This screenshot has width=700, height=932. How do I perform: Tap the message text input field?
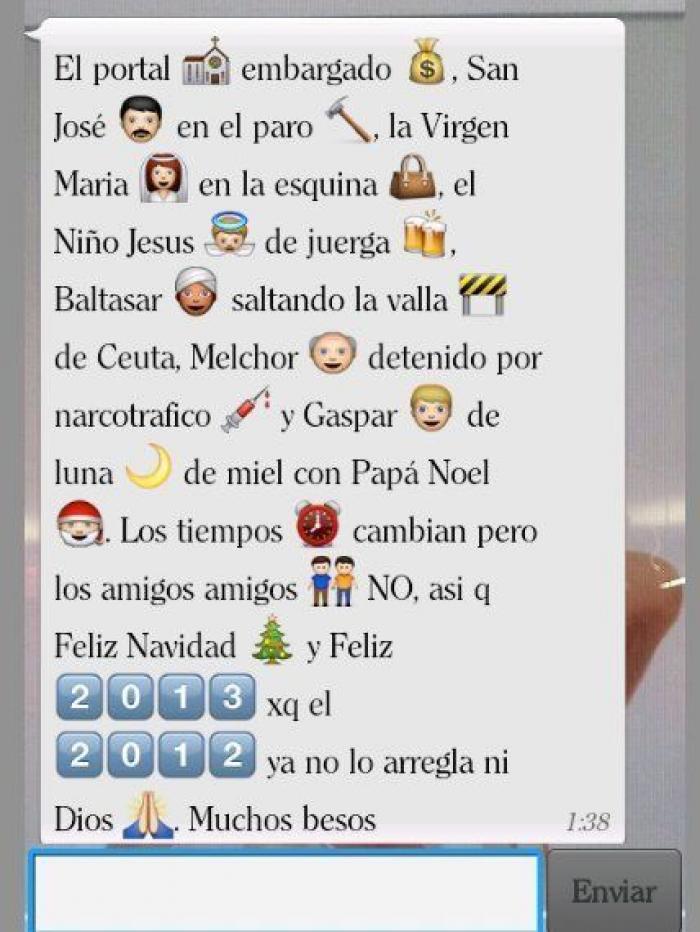tap(285, 890)
